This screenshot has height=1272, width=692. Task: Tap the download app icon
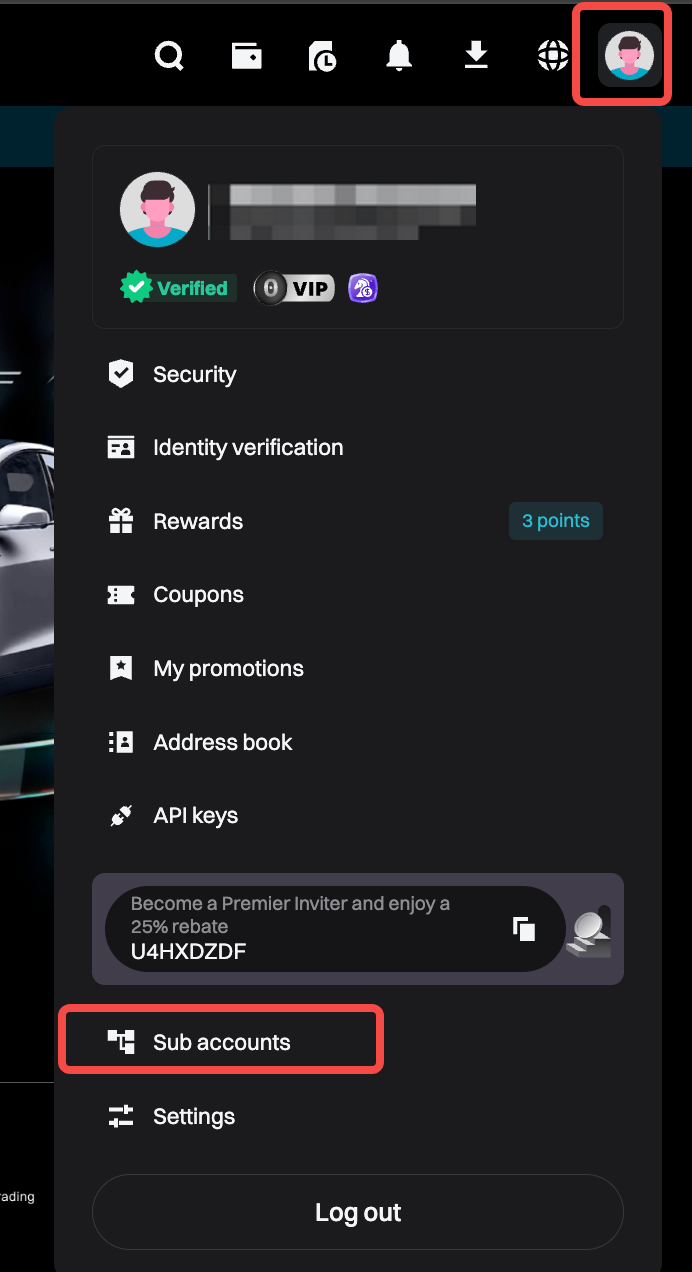point(476,56)
